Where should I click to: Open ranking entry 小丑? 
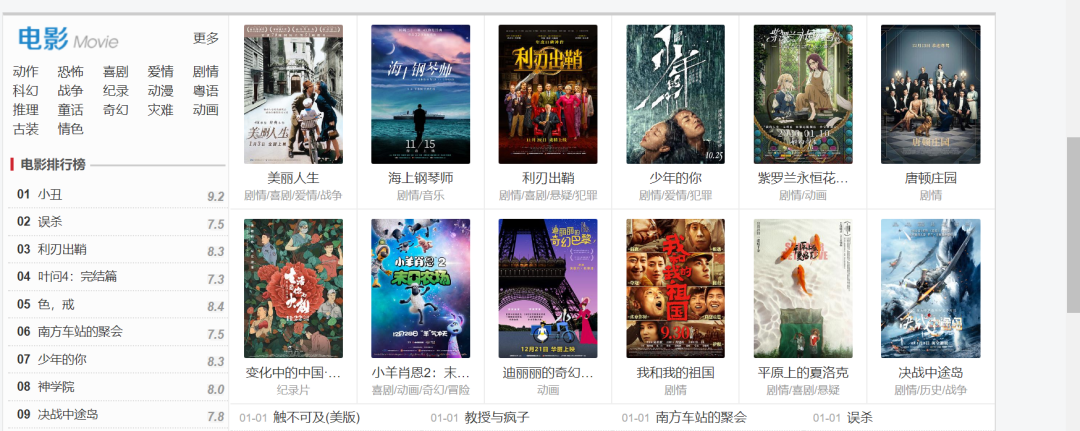50,195
